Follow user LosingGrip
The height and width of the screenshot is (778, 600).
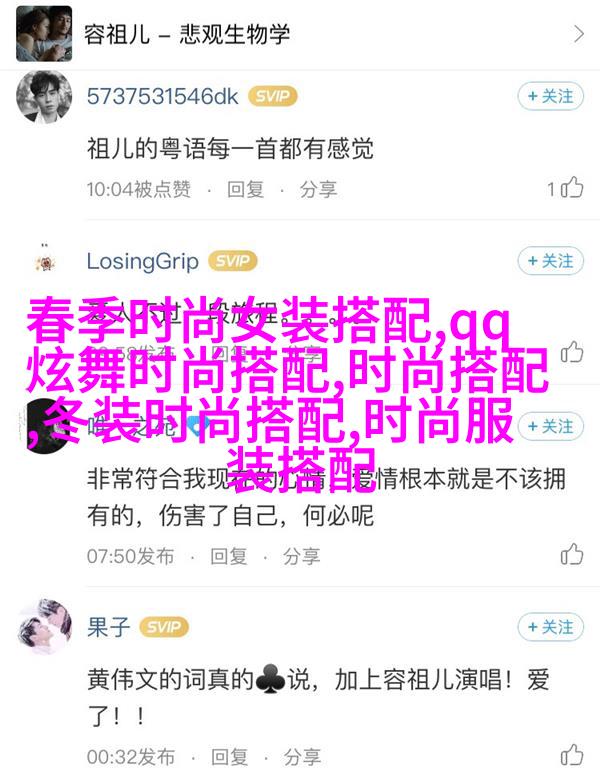(550, 261)
